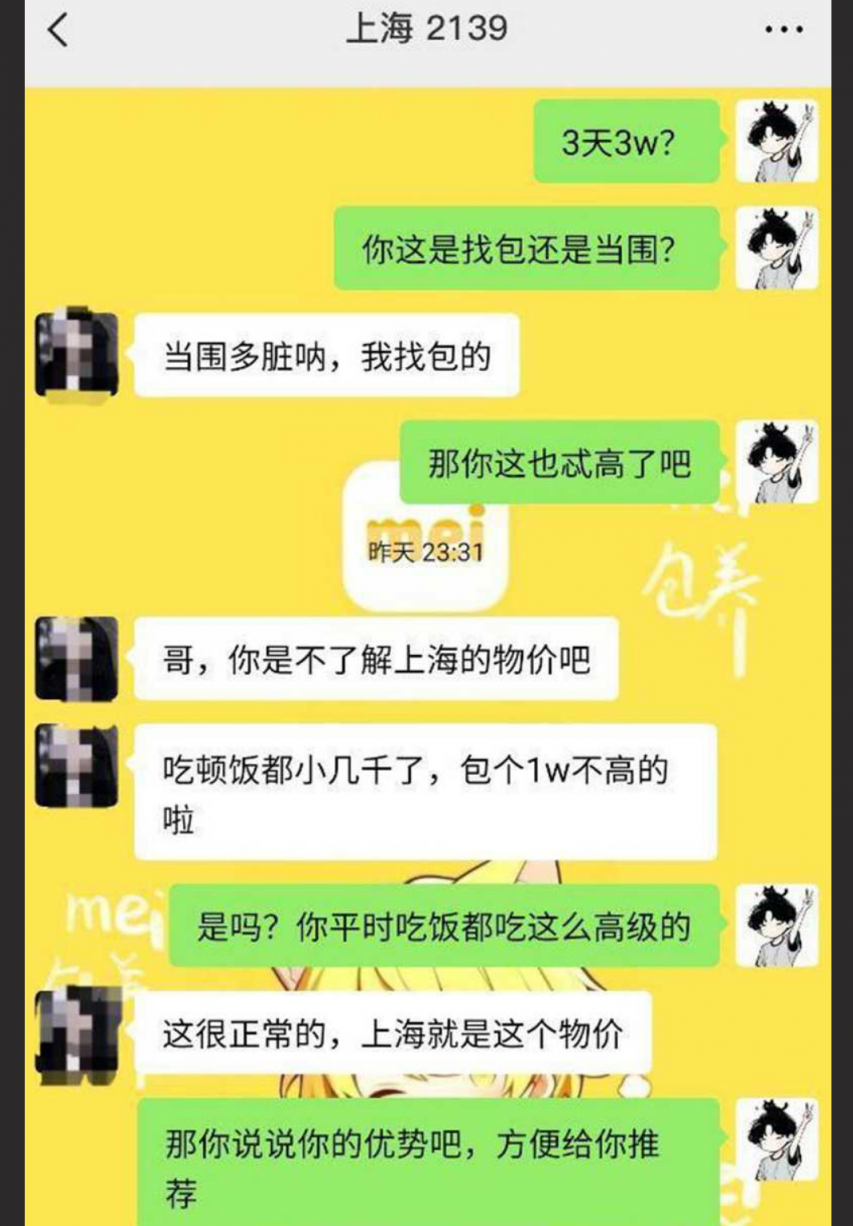Open sender's avatar beside the 3天3w? message

point(776,141)
